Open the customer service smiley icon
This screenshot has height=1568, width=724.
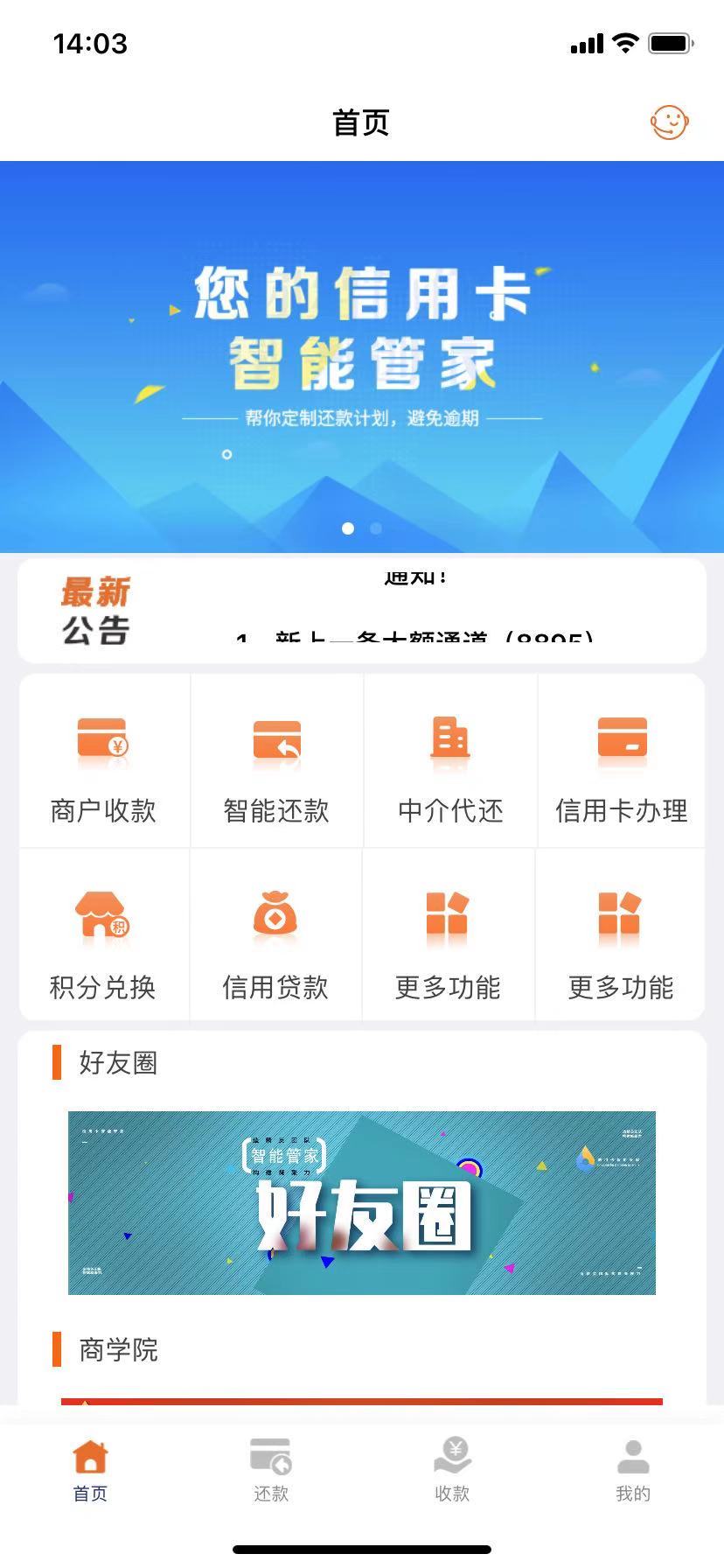click(x=669, y=122)
